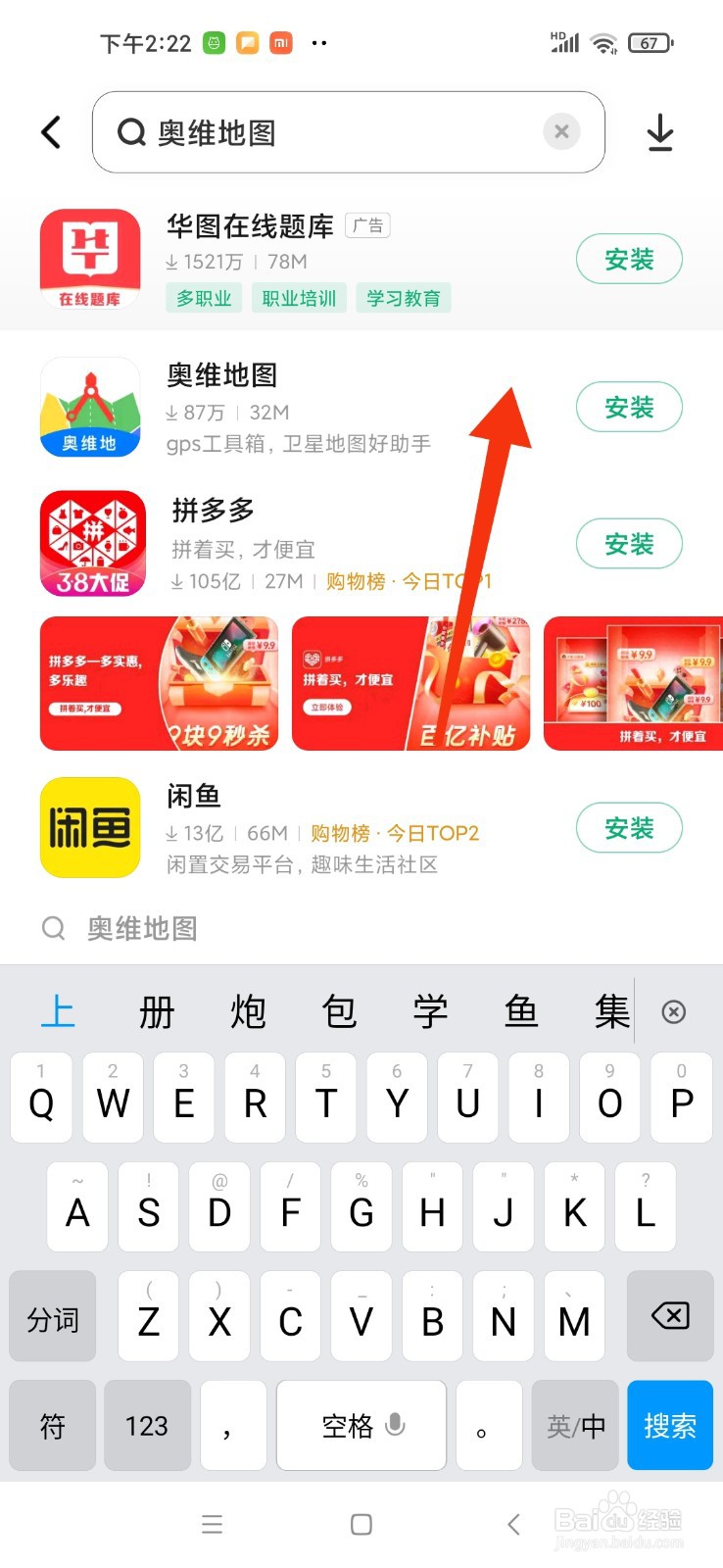Choose candidate word 上 above keyboard
Image resolution: width=723 pixels, height=1568 pixels.
[x=59, y=1011]
